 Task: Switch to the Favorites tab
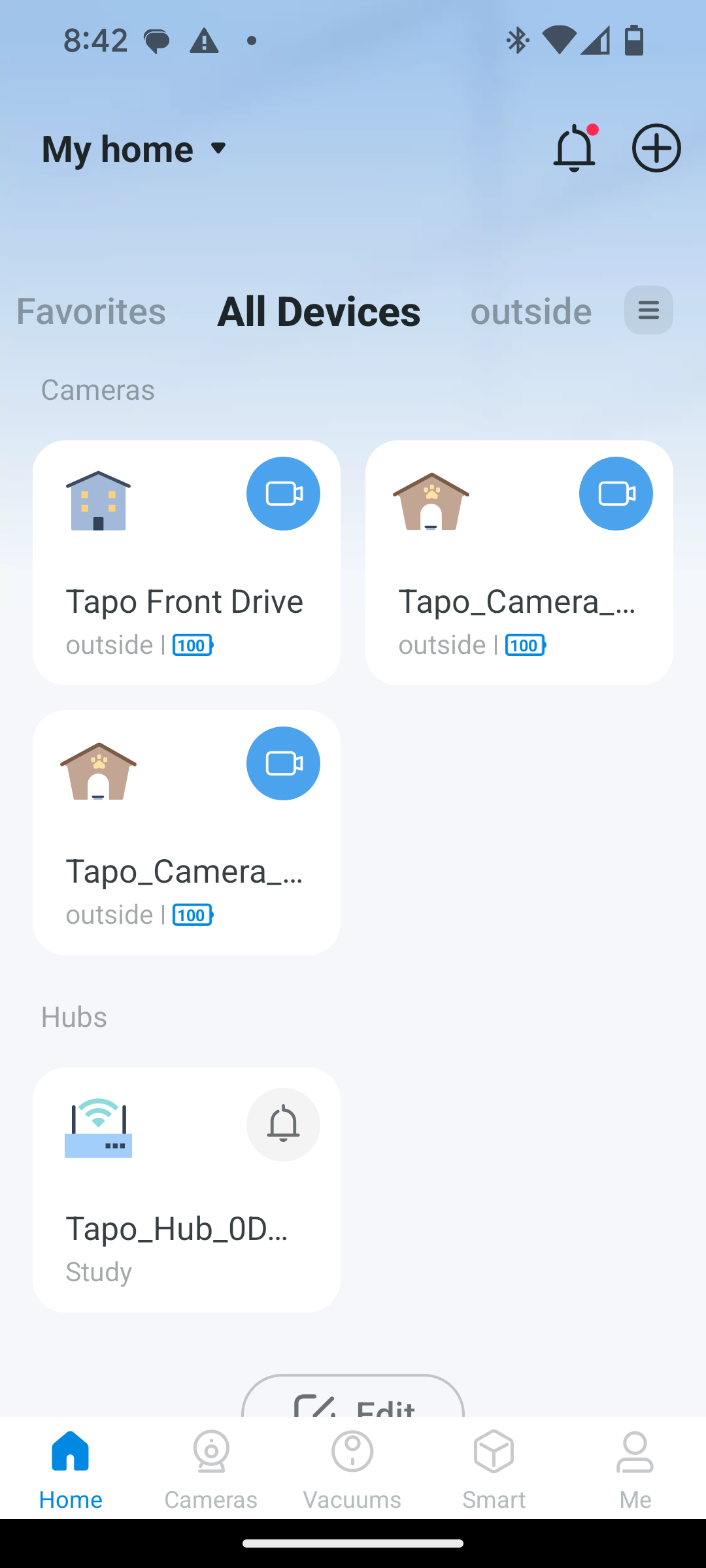click(91, 310)
